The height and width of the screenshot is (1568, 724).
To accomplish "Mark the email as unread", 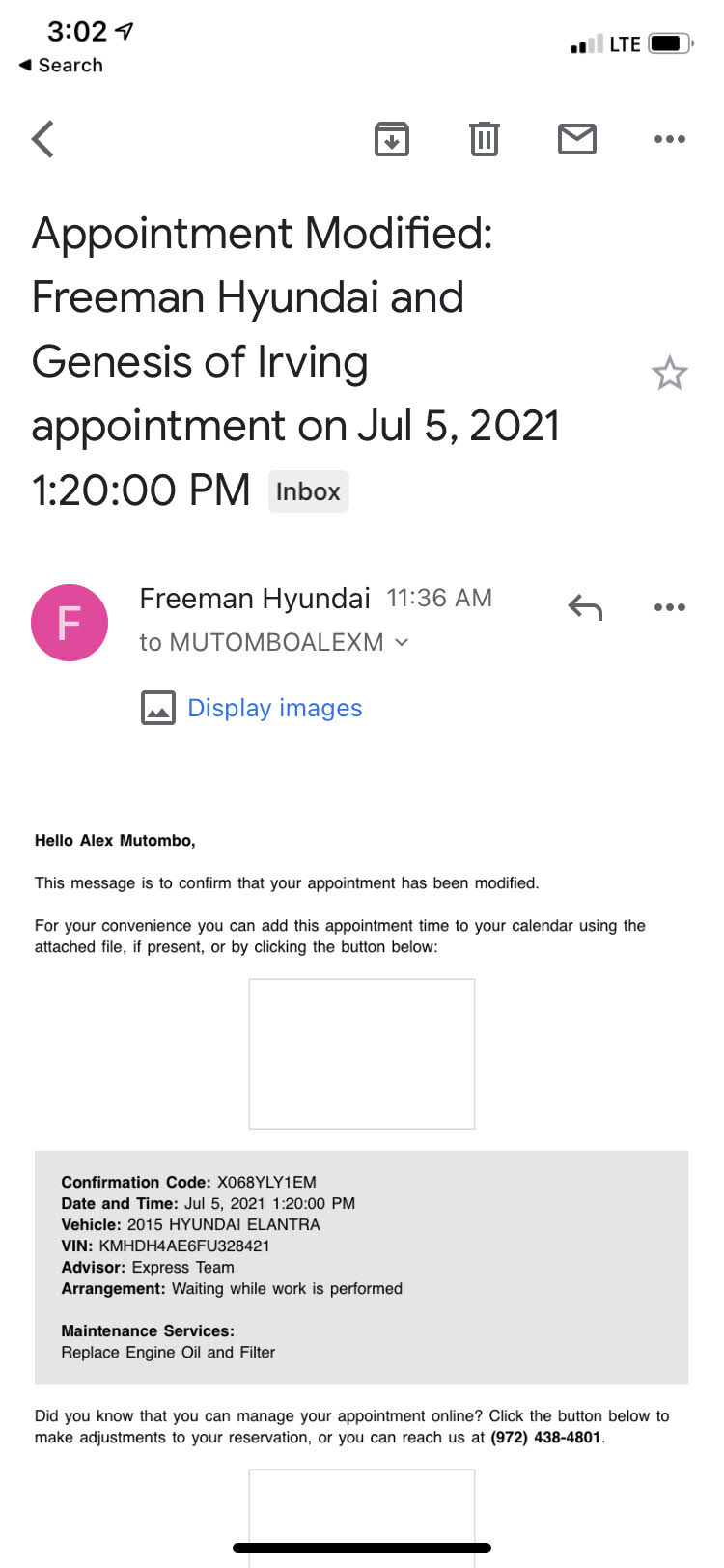I will pyautogui.click(x=576, y=140).
